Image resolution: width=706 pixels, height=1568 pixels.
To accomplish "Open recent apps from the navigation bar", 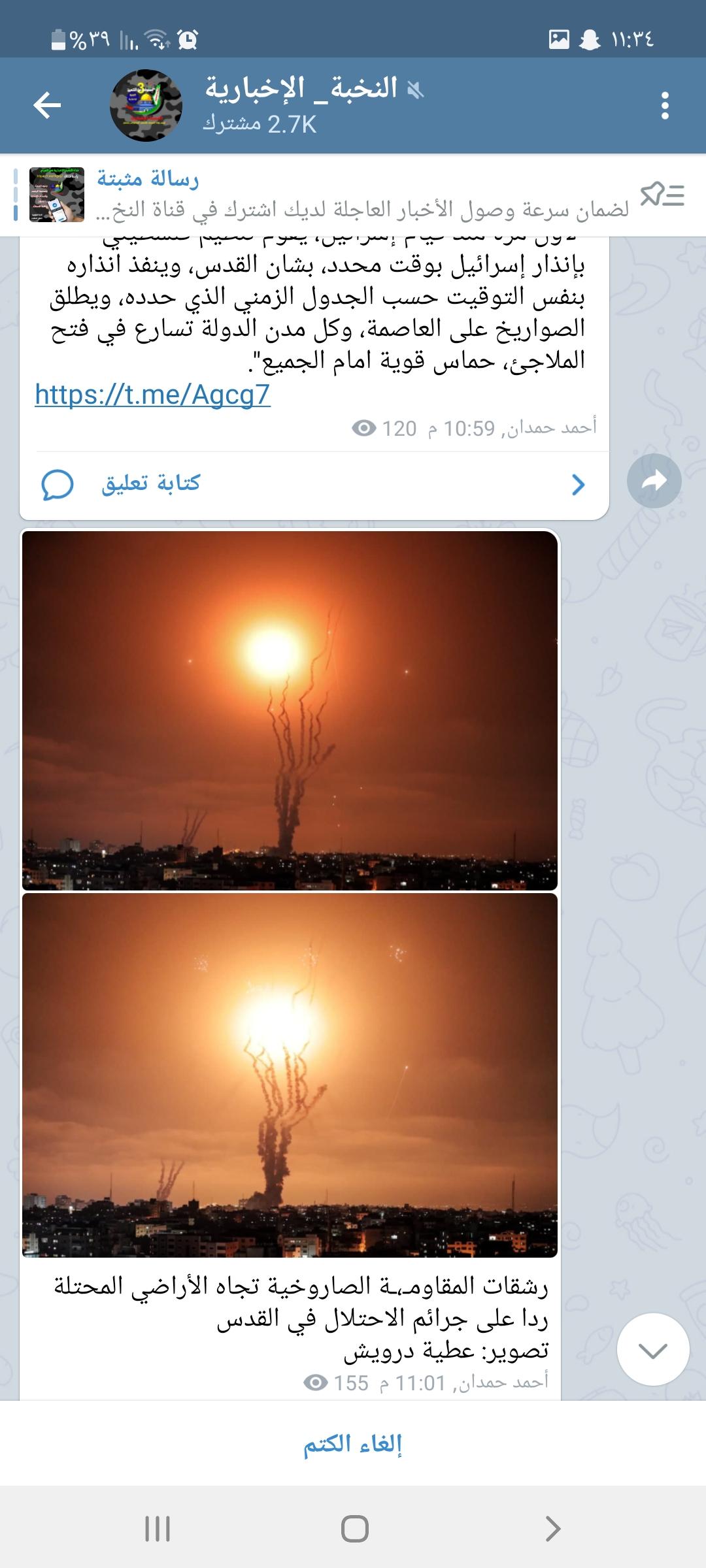I will tap(157, 1529).
